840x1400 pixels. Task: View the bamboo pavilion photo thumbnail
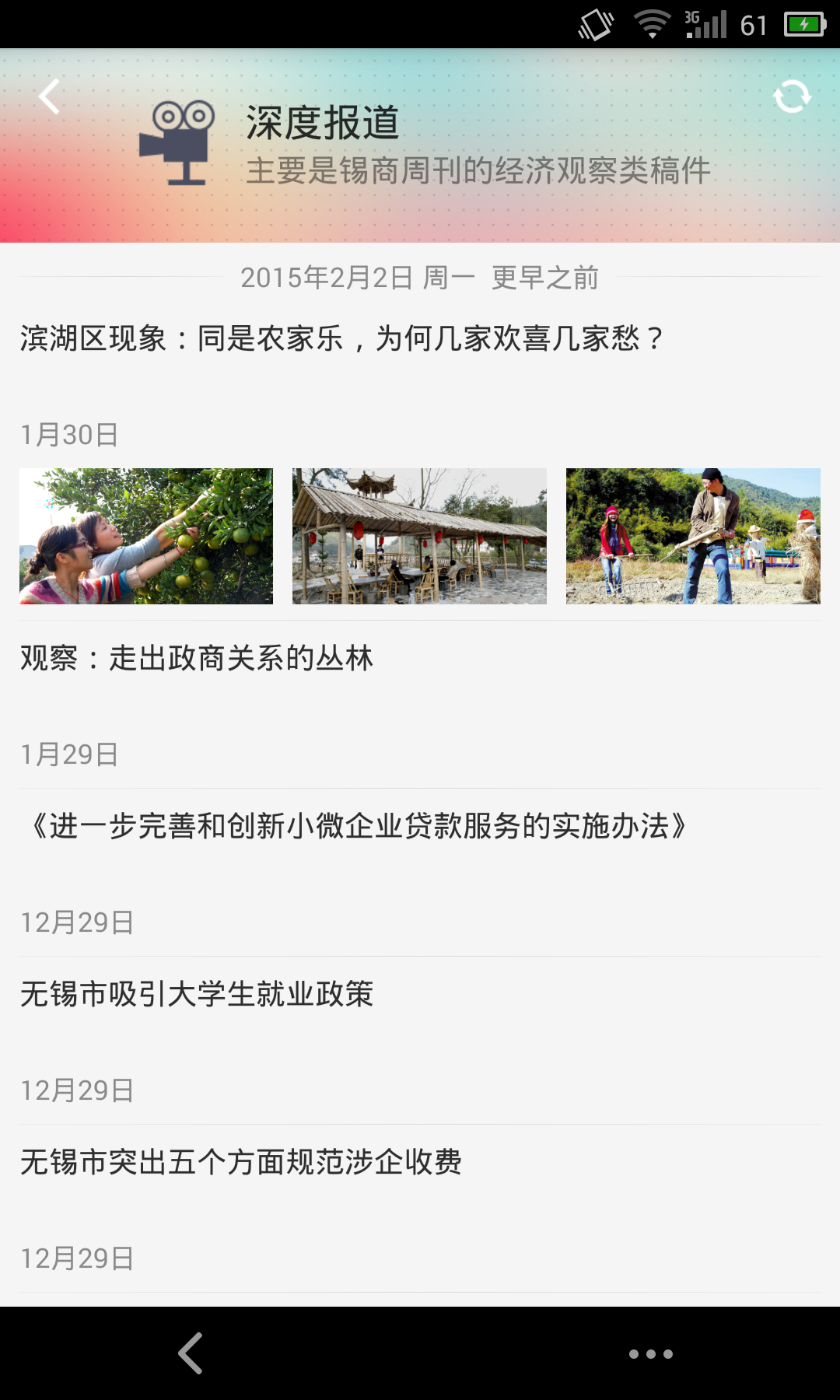point(419,536)
